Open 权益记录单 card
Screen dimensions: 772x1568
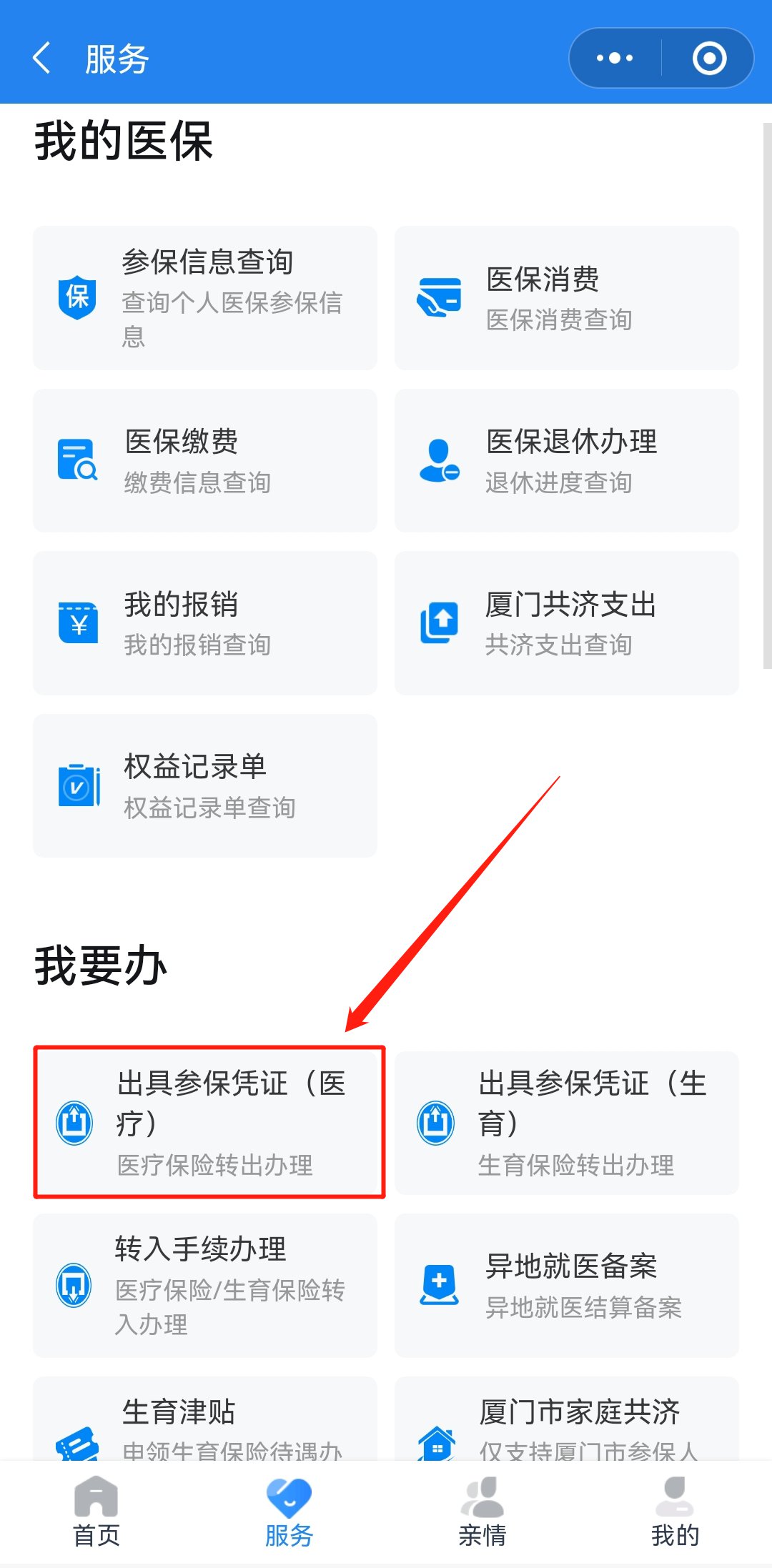pyautogui.click(x=205, y=785)
